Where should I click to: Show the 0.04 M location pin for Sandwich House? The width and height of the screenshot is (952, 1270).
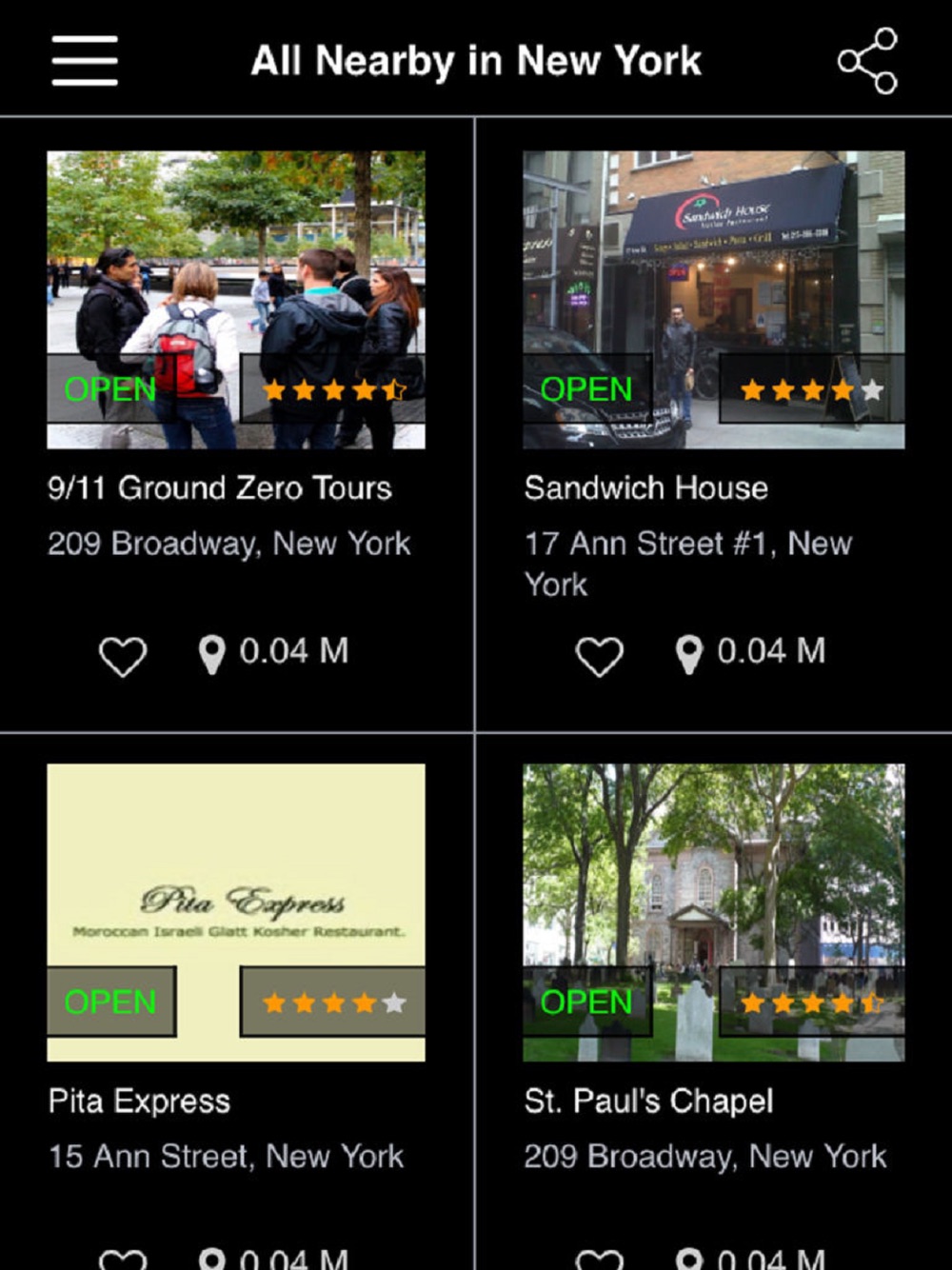pos(688,654)
